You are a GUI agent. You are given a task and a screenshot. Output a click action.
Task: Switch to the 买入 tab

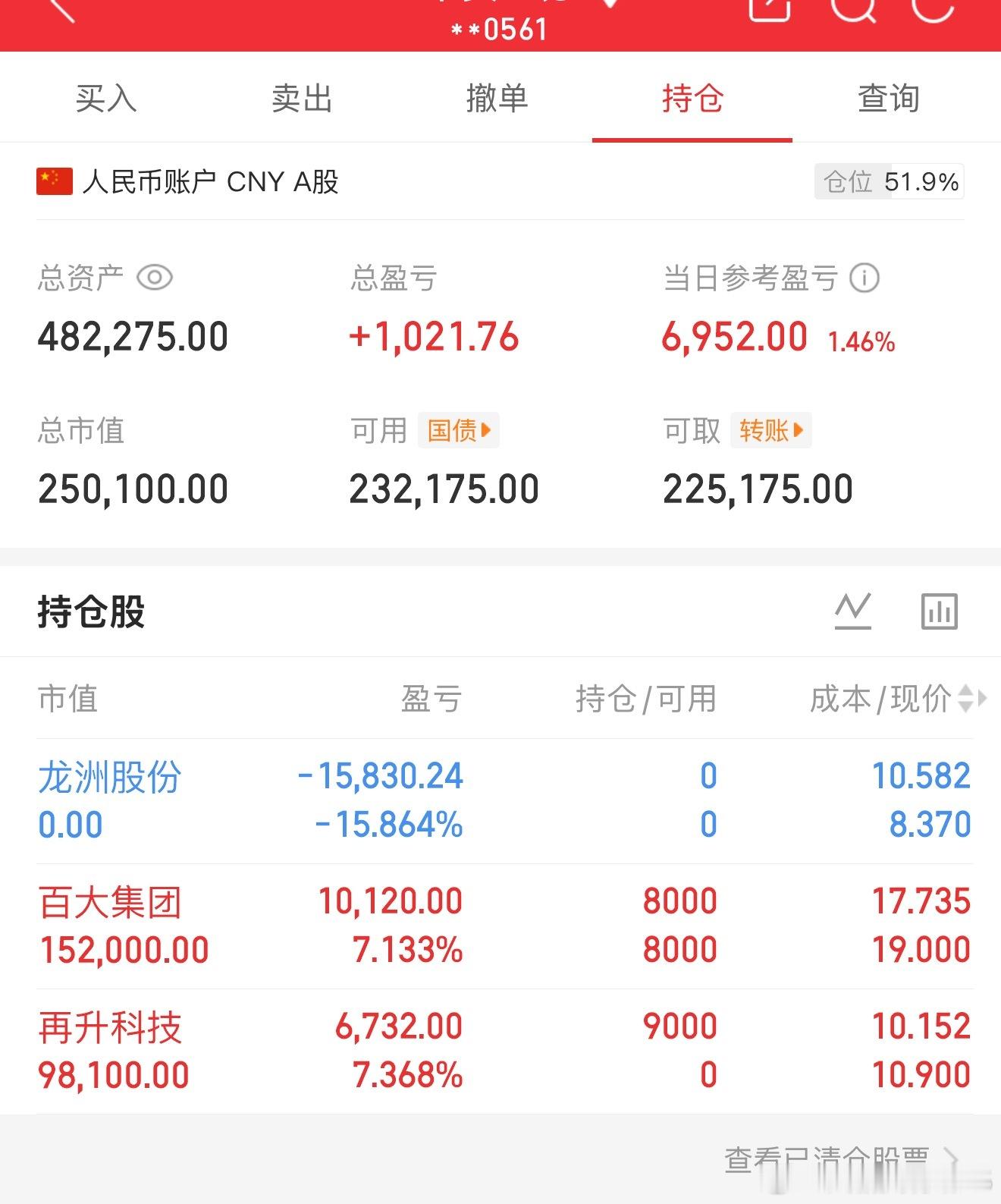[105, 99]
